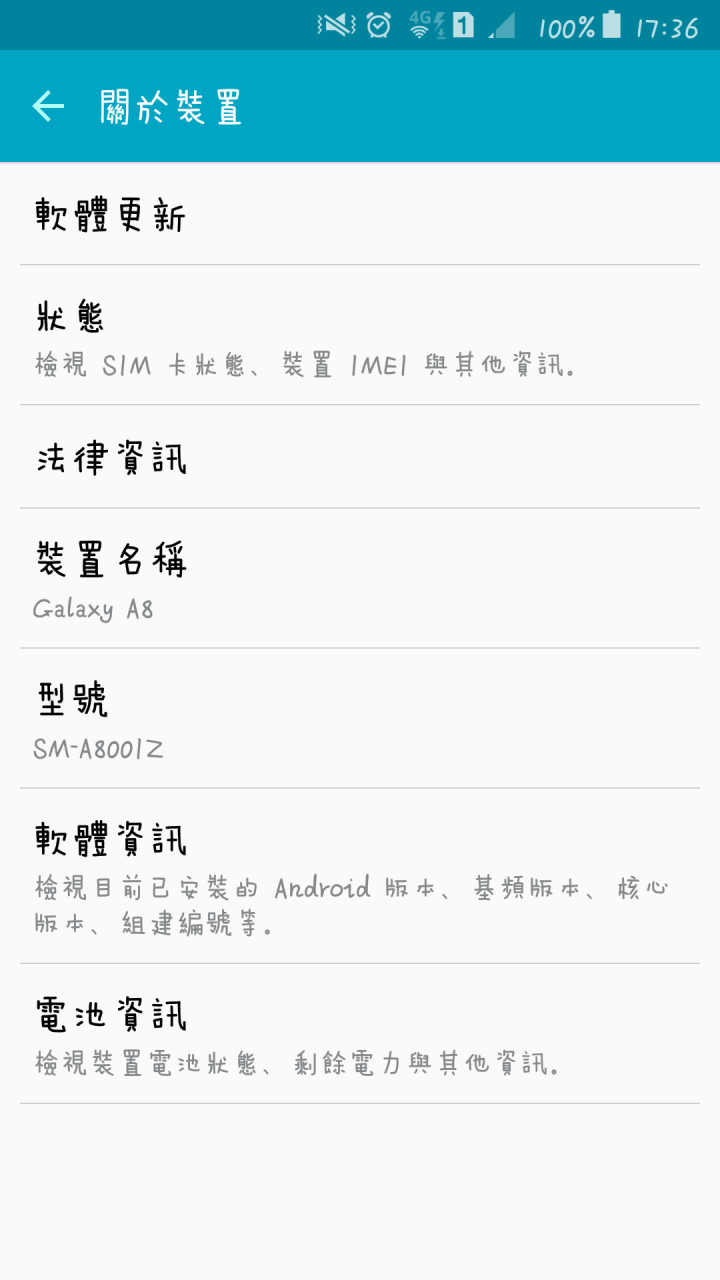Viewport: 720px width, 1280px height.
Task: Open 軟體資訊 details
Action: pyautogui.click(x=360, y=876)
